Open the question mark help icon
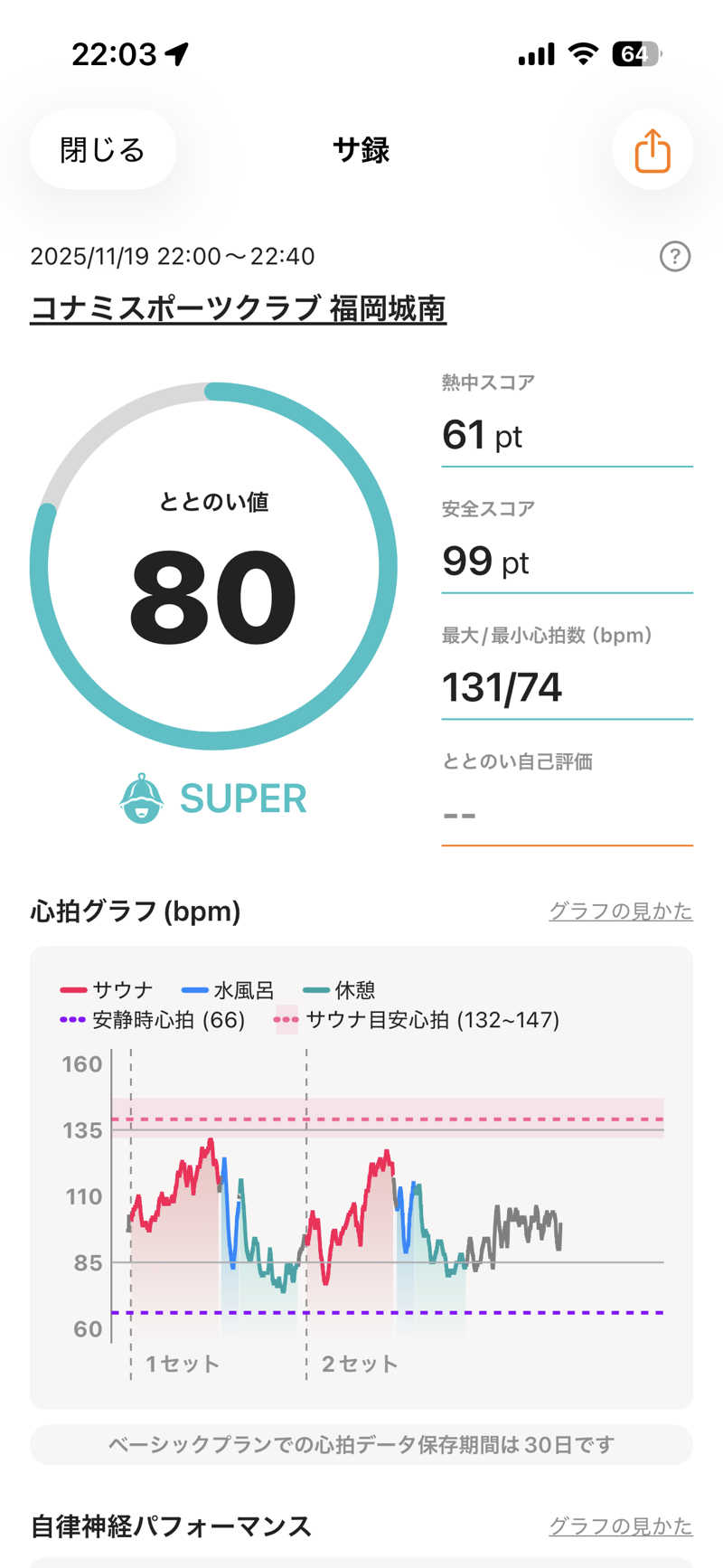Viewport: 723px width, 1568px height. pyautogui.click(x=674, y=257)
